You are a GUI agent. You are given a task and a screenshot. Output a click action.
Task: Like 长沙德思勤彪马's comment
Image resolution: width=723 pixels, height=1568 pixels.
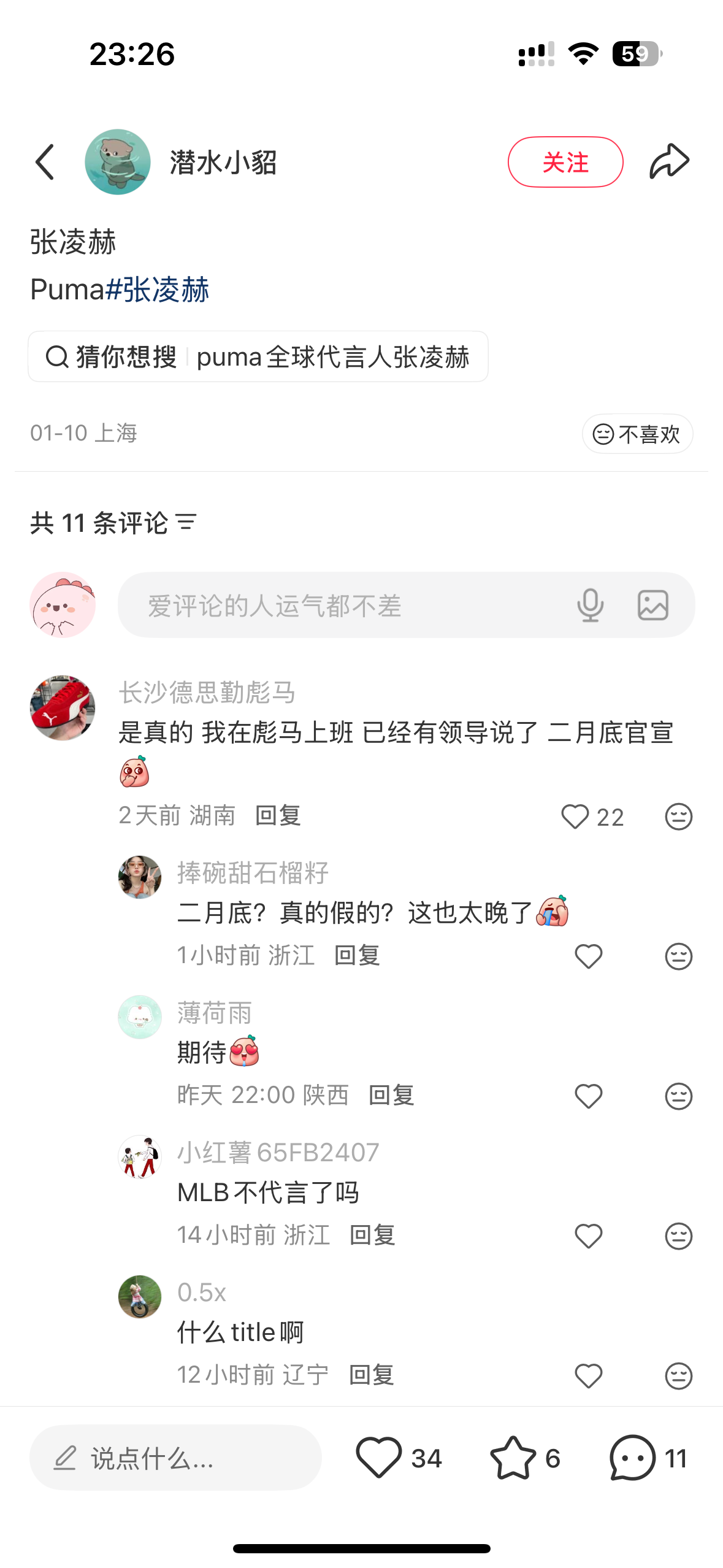pyautogui.click(x=575, y=817)
